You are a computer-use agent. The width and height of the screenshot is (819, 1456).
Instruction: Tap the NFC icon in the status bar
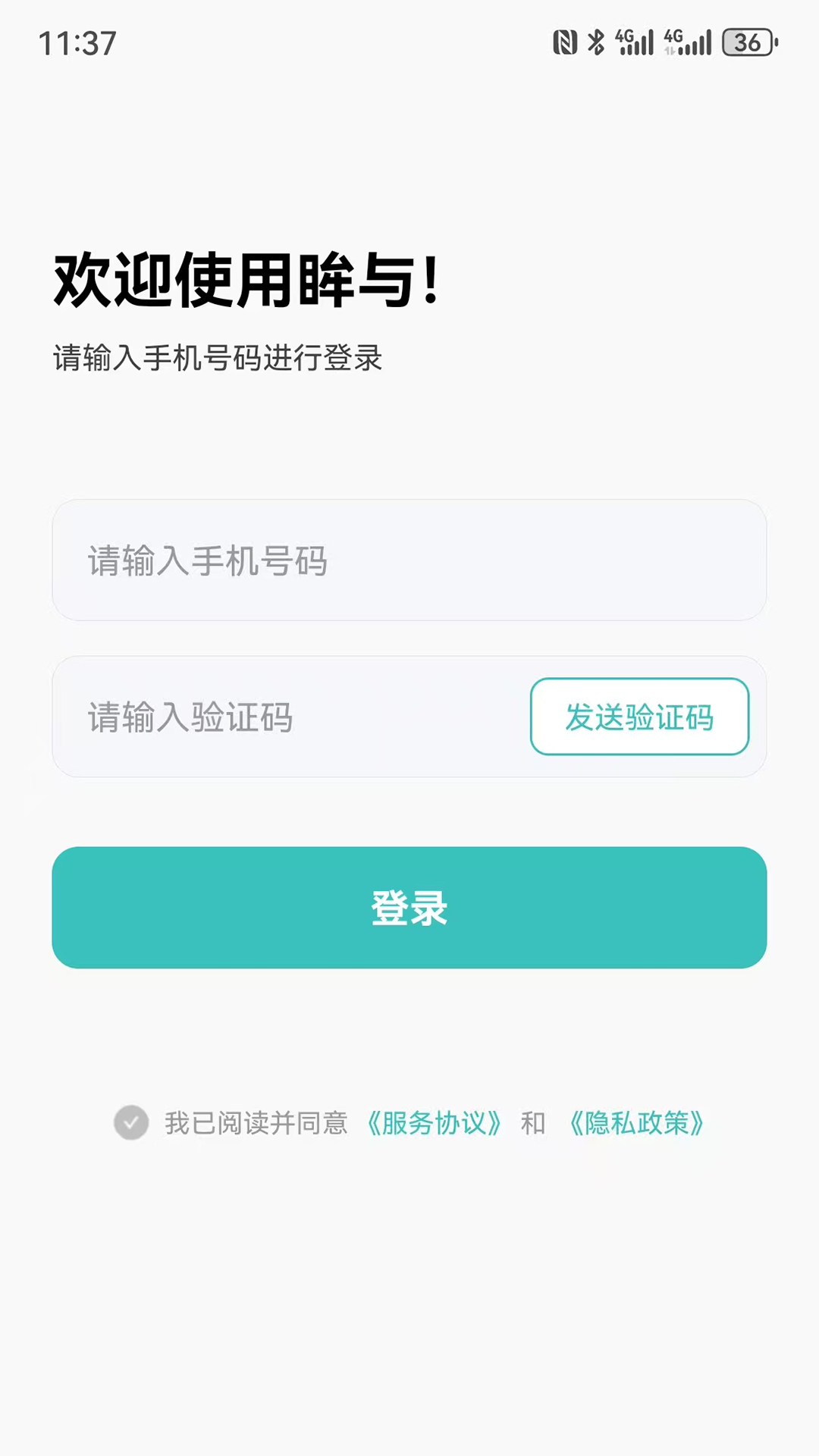tap(565, 43)
